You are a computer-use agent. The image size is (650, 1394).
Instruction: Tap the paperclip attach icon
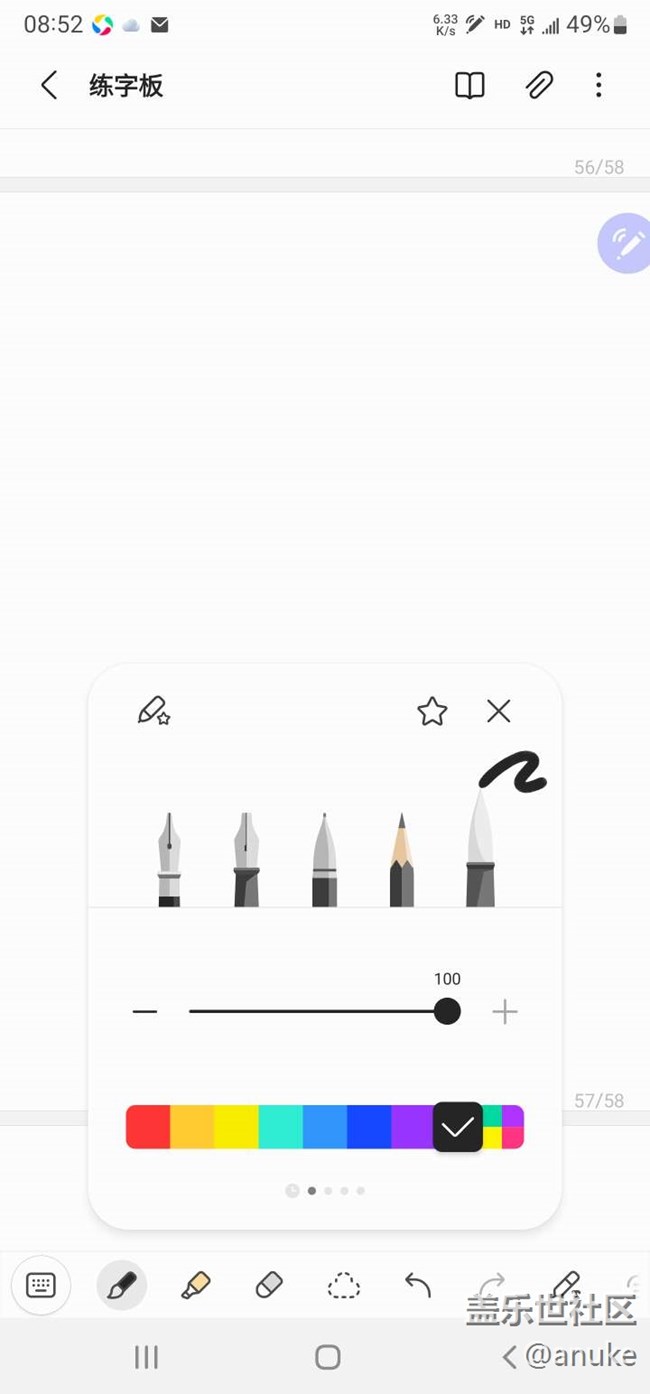click(x=539, y=86)
